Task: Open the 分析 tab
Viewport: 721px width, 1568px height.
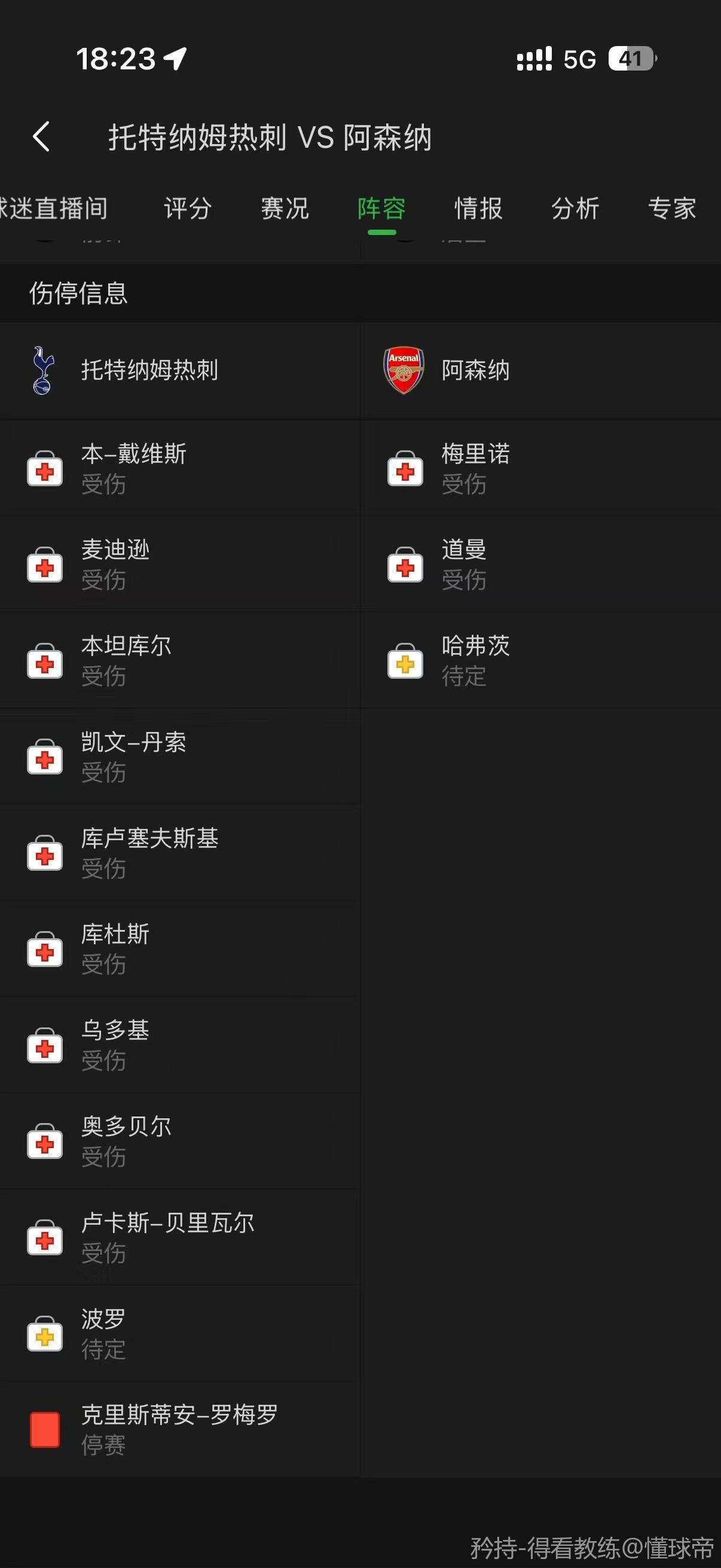Action: 575,209
